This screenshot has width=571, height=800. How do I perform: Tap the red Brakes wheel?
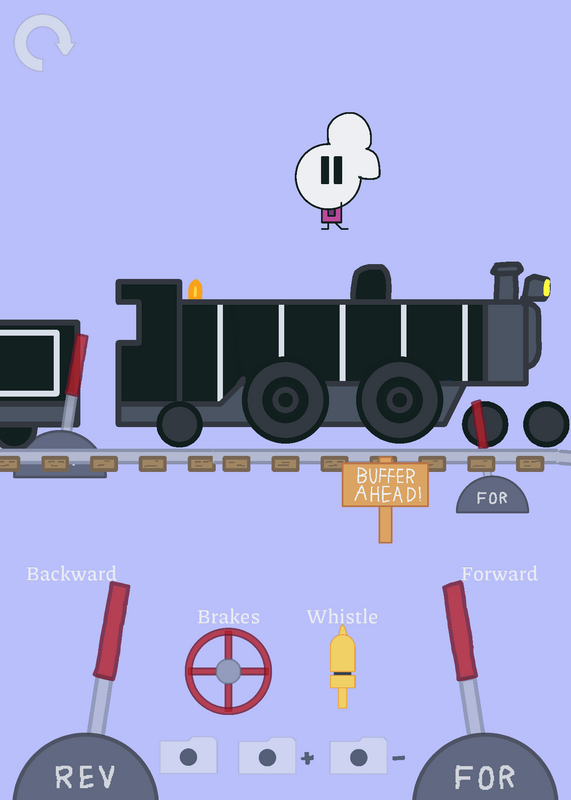tap(228, 671)
